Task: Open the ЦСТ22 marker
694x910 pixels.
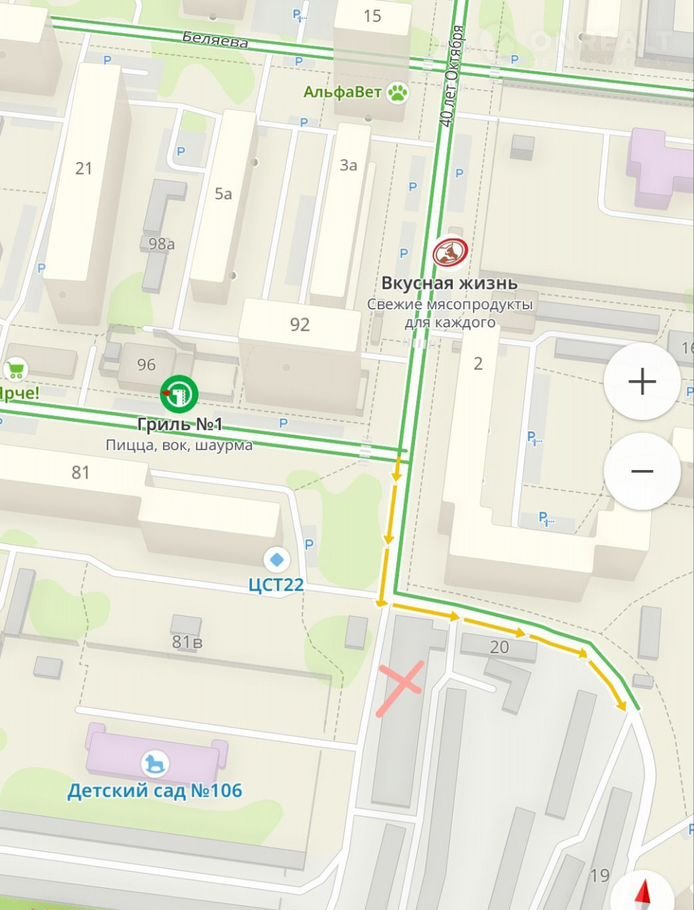Action: tap(274, 559)
